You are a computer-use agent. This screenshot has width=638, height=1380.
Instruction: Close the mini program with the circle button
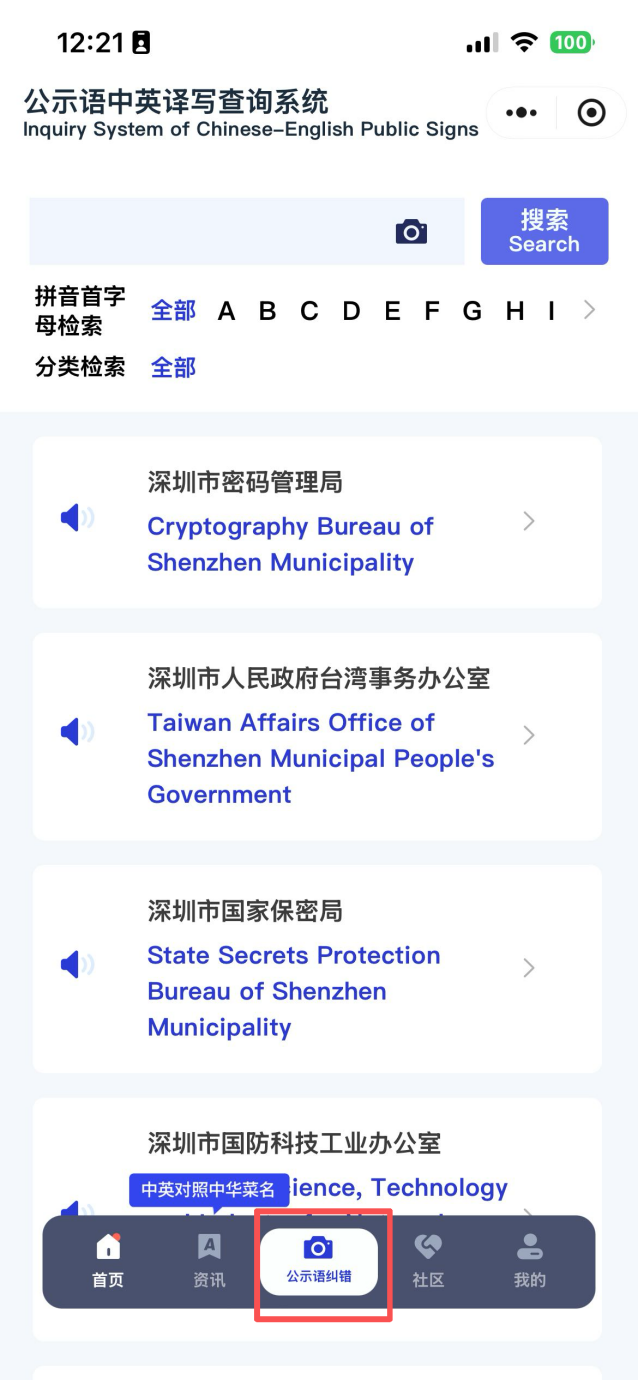tap(591, 113)
